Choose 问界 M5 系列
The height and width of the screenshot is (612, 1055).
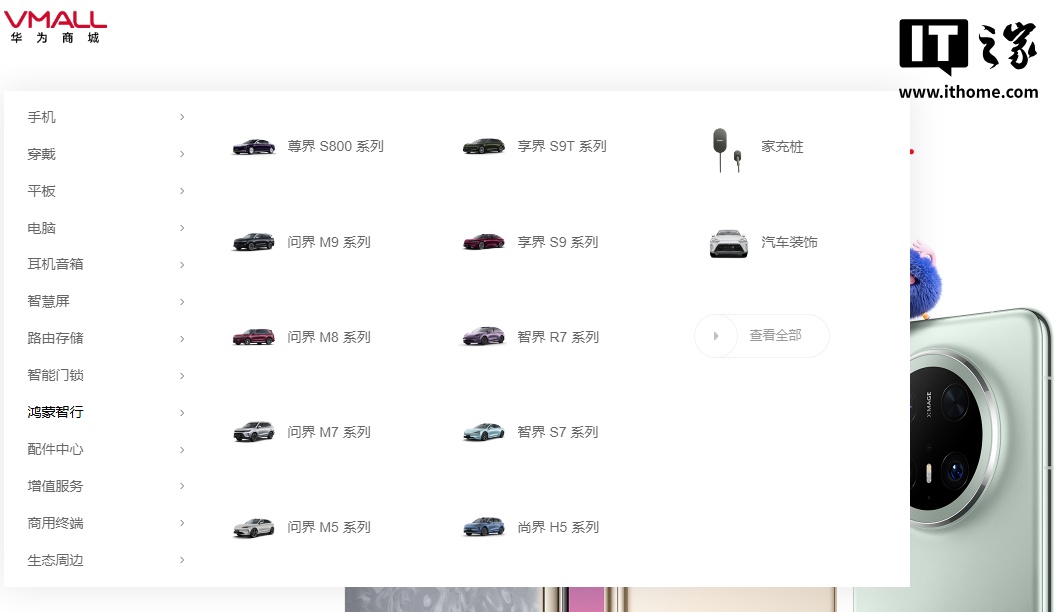(x=328, y=527)
